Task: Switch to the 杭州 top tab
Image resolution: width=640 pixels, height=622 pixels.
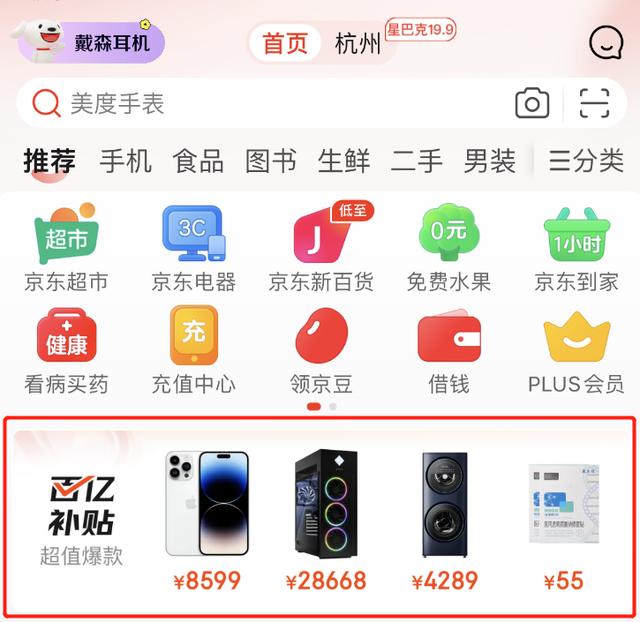Action: click(358, 44)
